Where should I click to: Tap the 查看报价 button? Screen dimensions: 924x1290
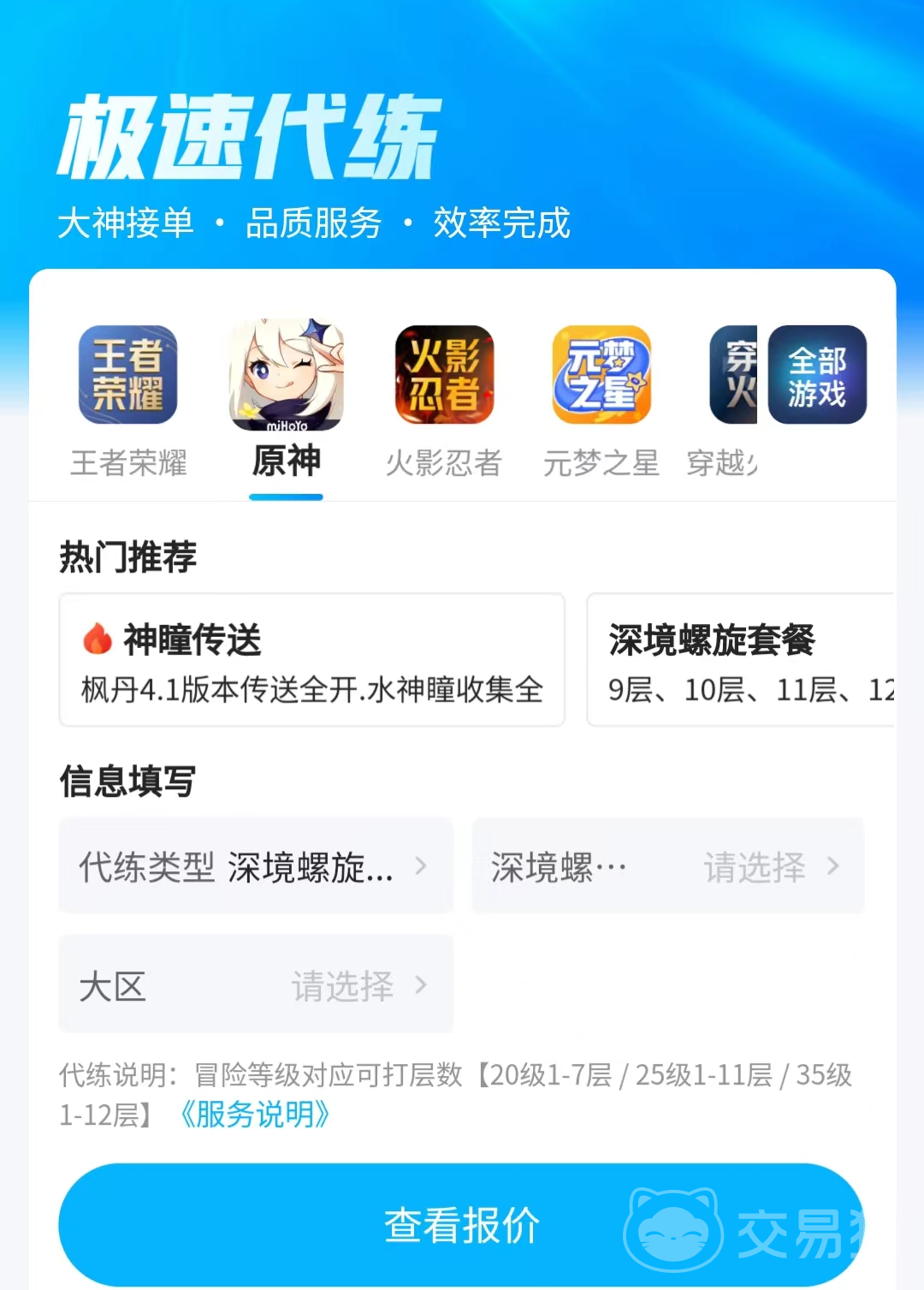tap(461, 1224)
